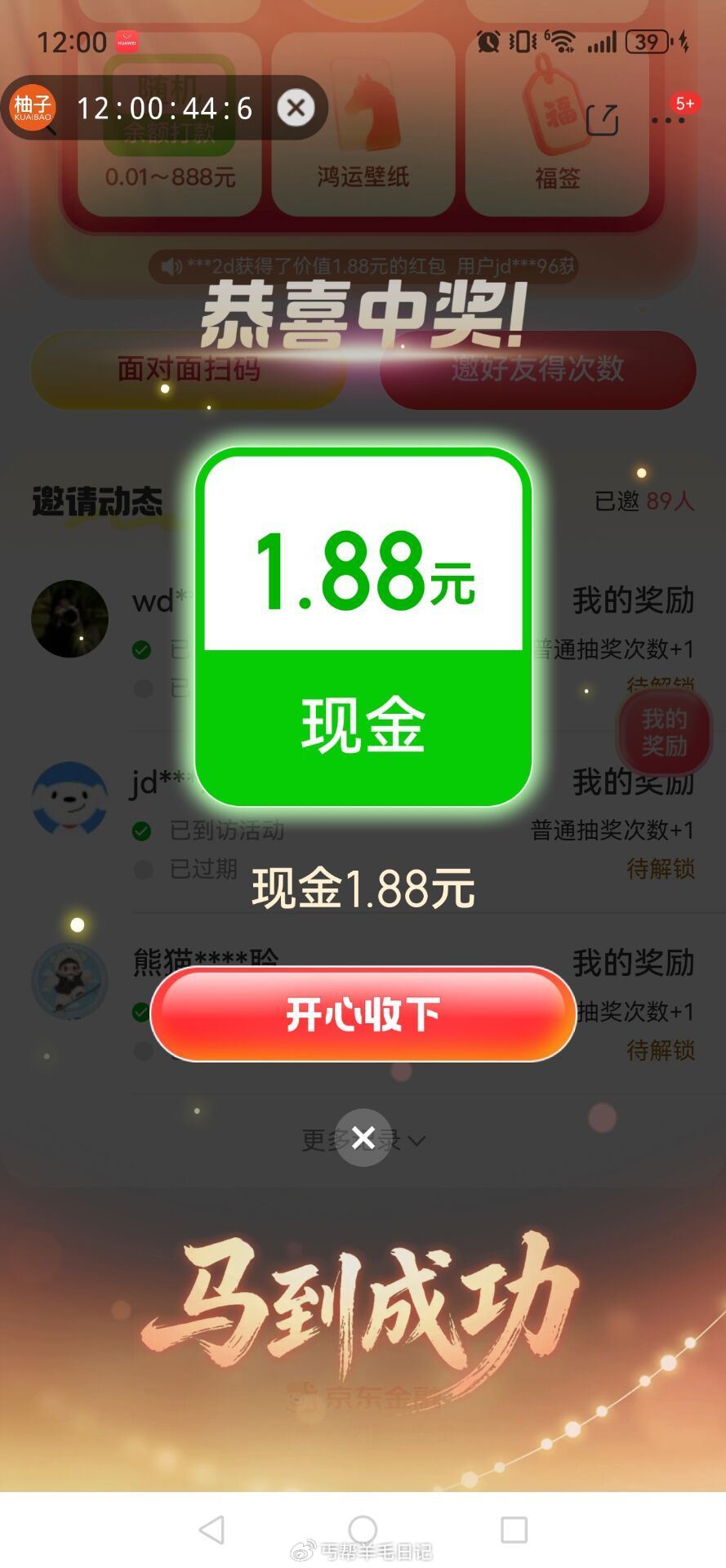Tap the speaker icon in the winner banner

pyautogui.click(x=171, y=267)
